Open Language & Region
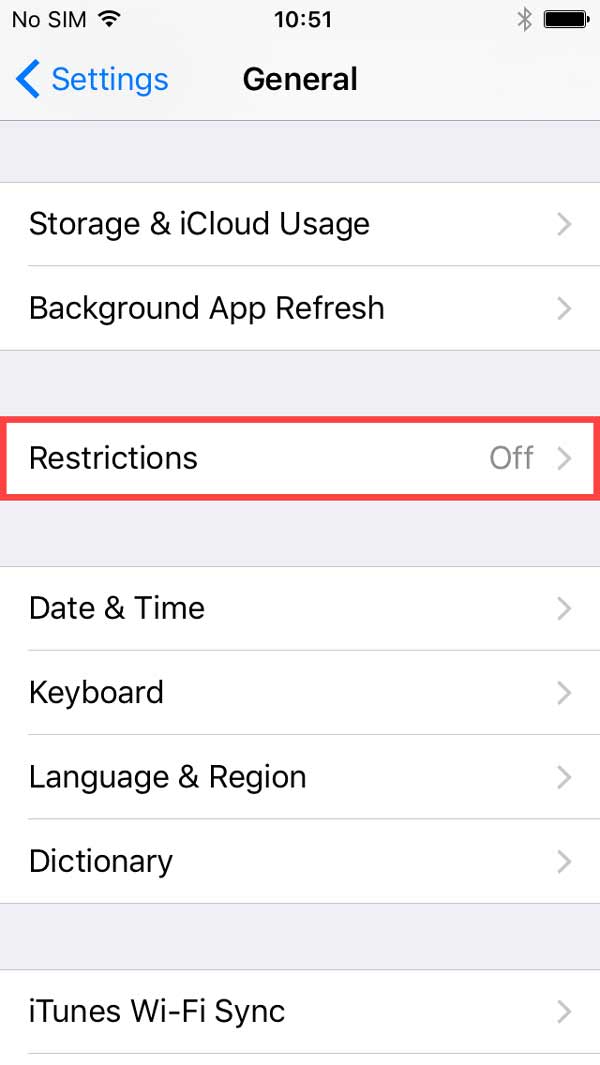 (300, 777)
